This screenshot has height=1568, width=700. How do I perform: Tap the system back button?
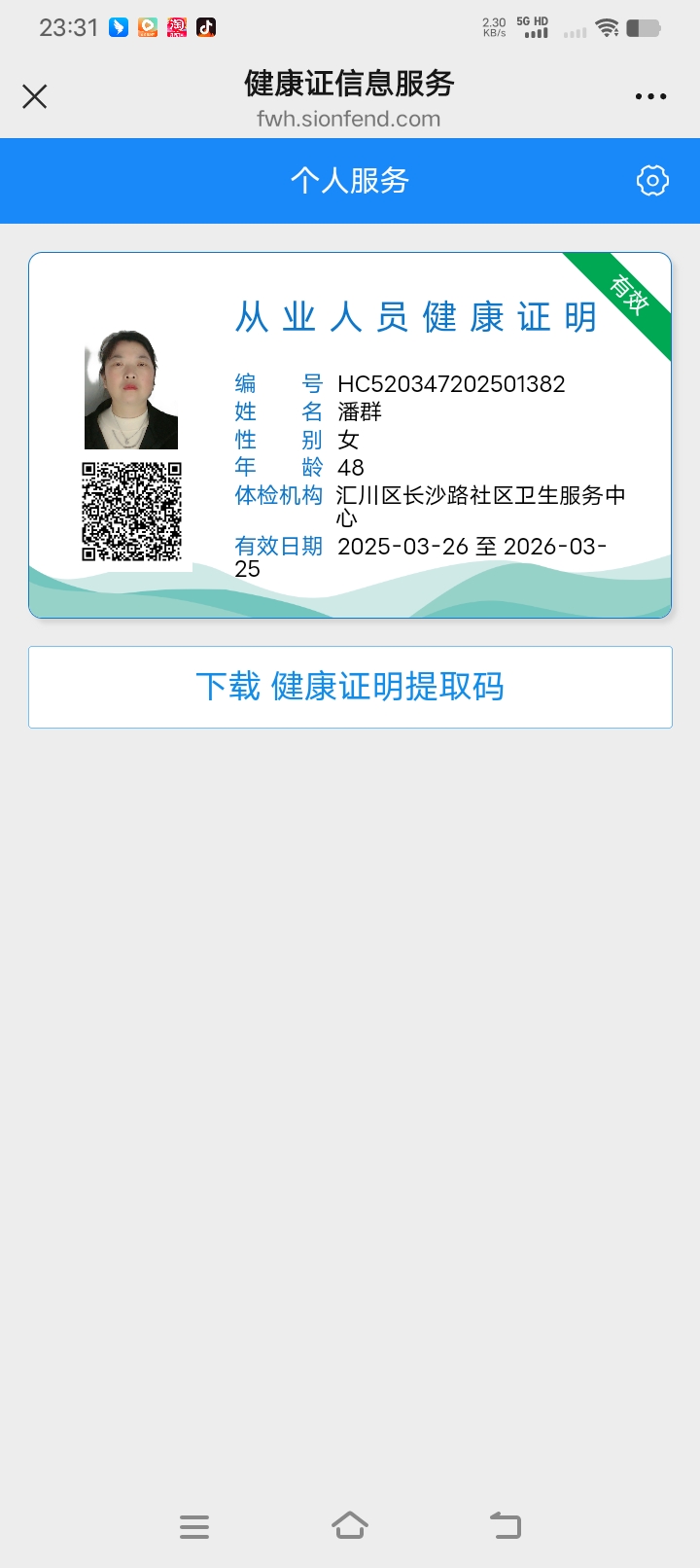point(506,1525)
